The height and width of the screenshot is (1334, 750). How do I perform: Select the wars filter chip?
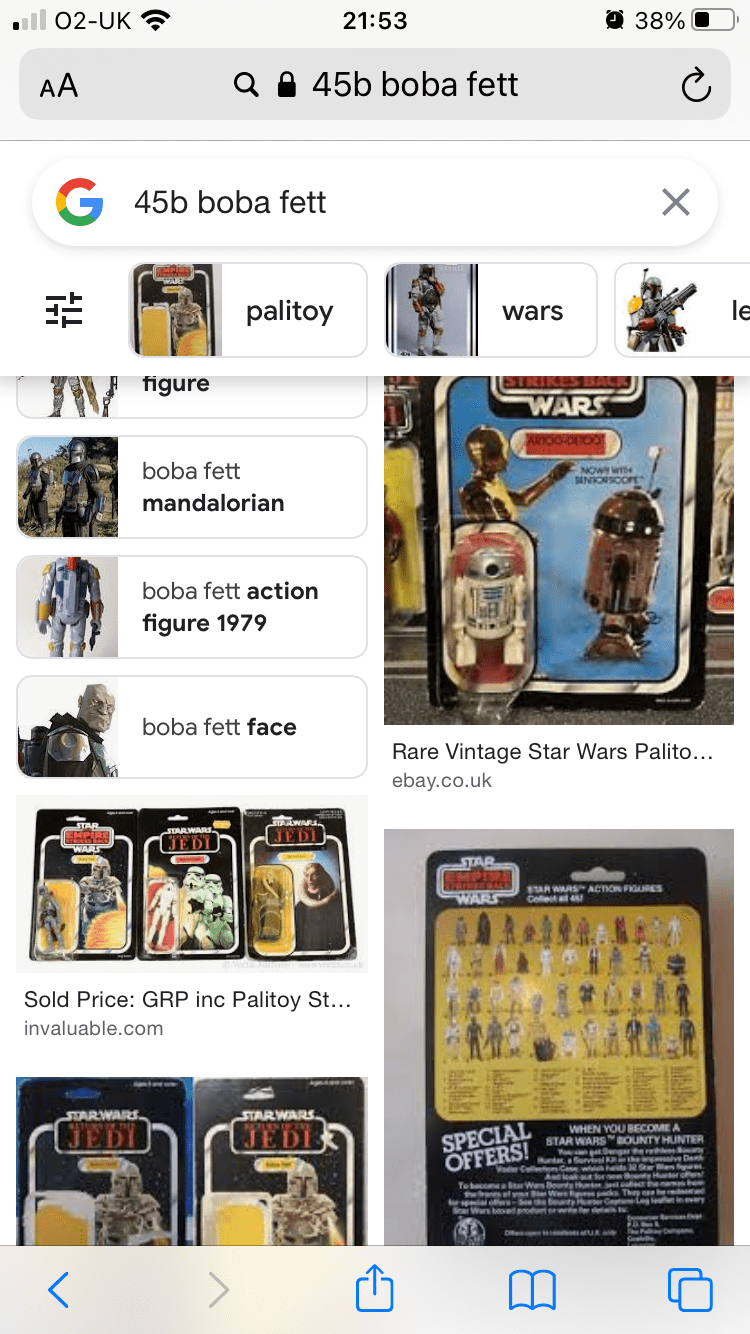490,311
